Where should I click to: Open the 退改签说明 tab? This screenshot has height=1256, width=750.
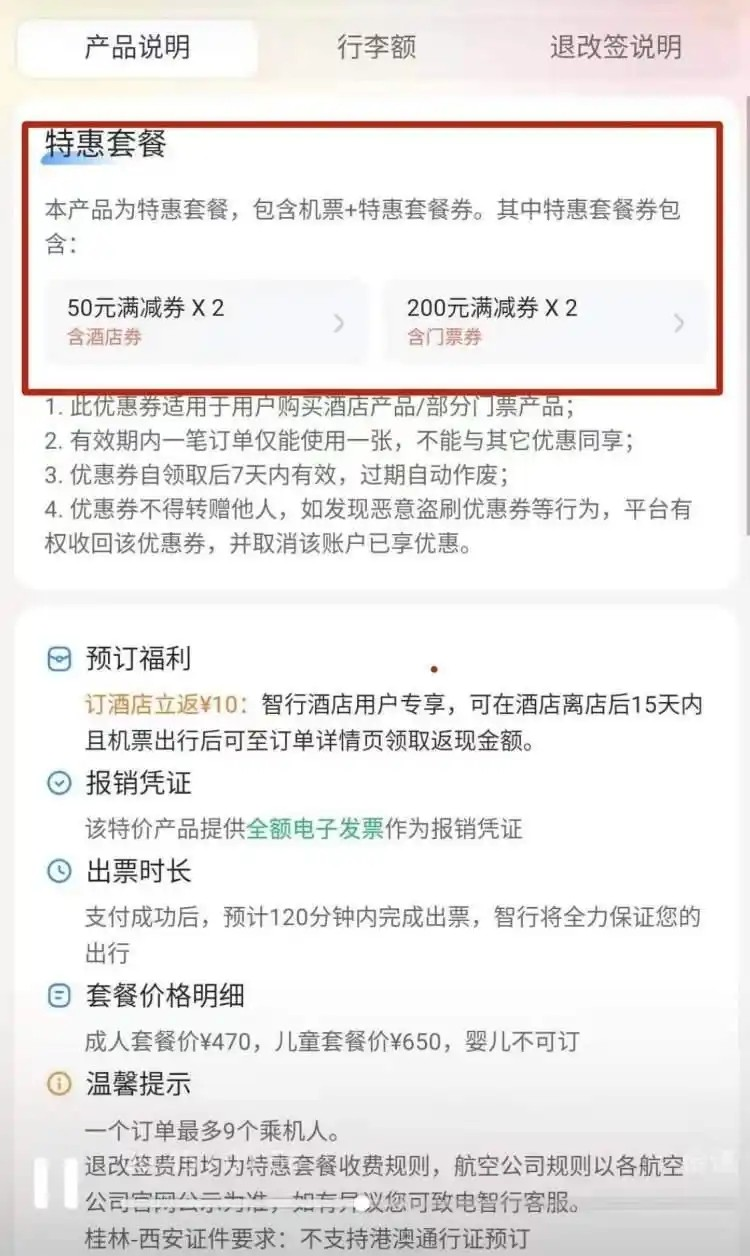point(615,47)
